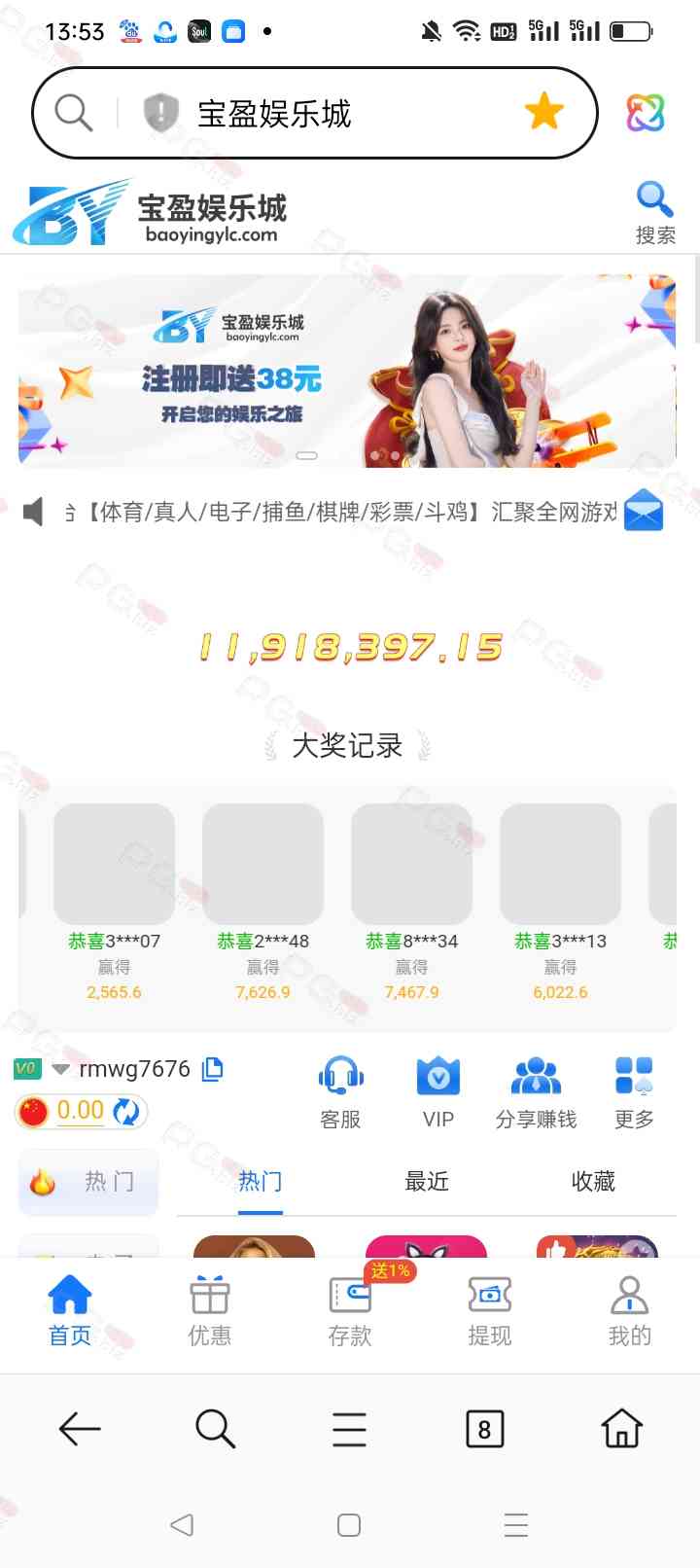Switch to the 最近 tab
Viewport: 700px width, 1568px height.
427,1182
